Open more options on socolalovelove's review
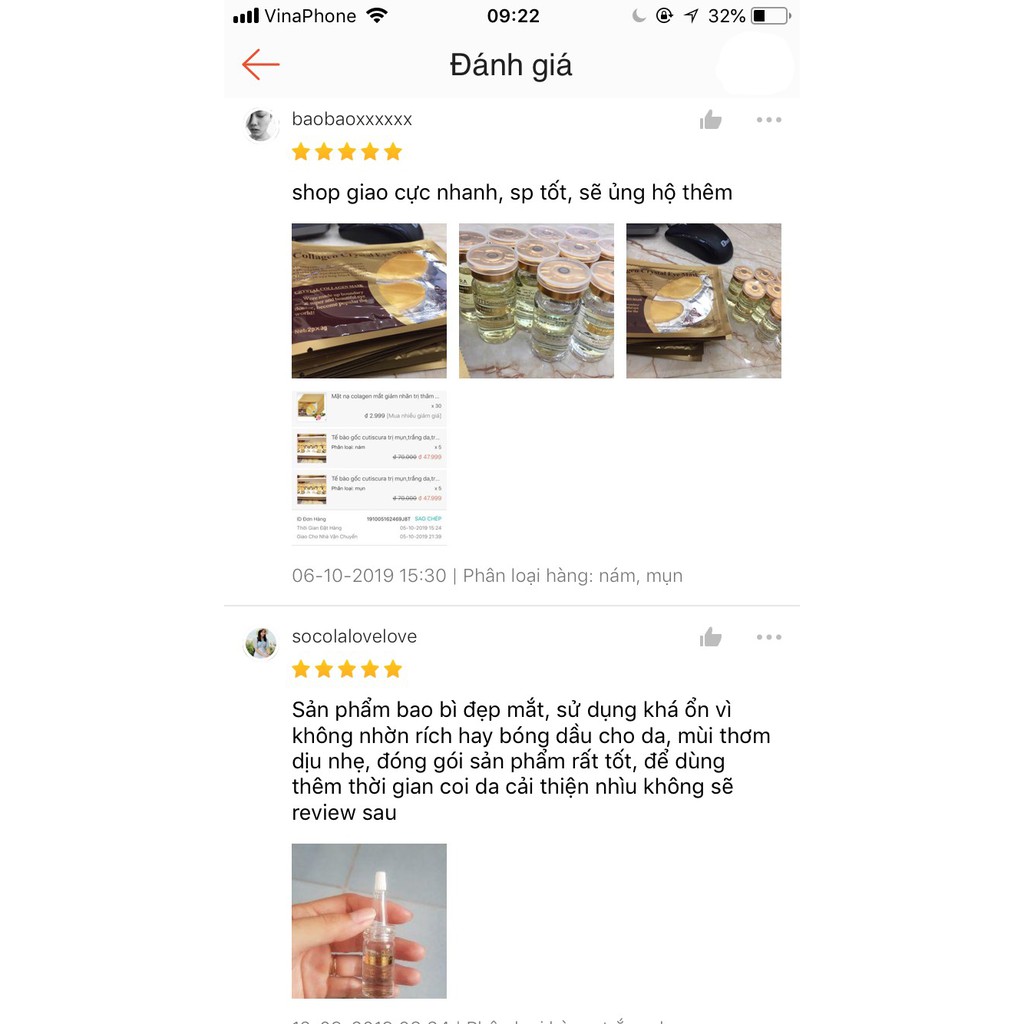Screen dimensions: 1024x1024 (768, 637)
